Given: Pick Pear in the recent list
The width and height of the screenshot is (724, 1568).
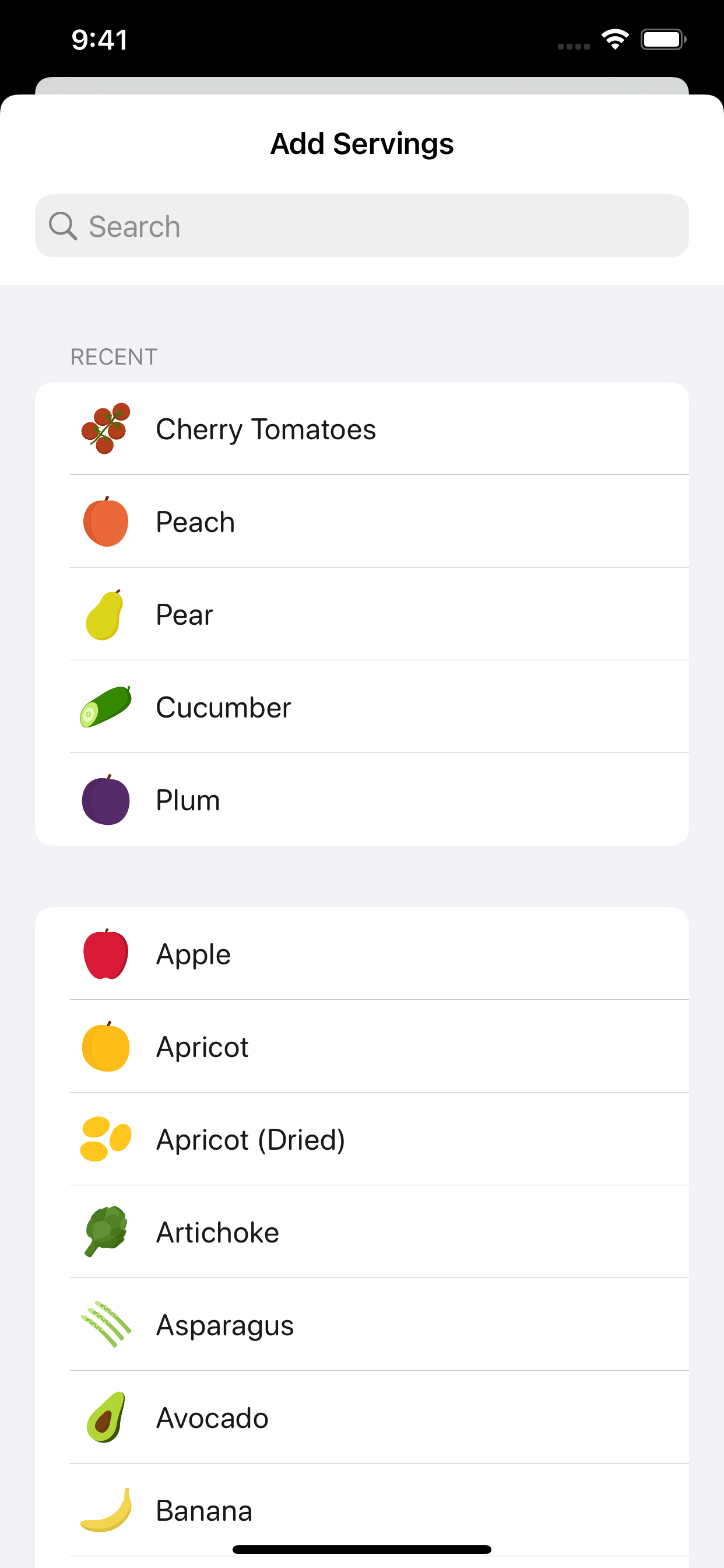Looking at the screenshot, I should pos(361,614).
